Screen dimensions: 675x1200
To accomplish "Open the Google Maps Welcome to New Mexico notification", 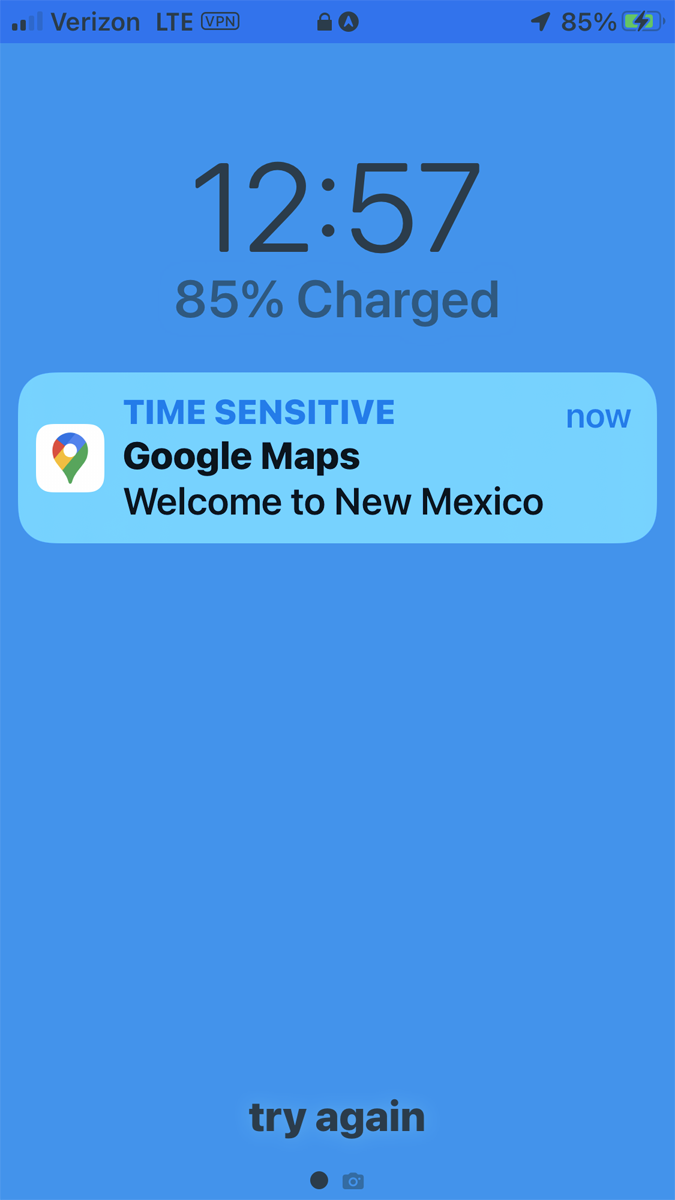I will pos(337,458).
